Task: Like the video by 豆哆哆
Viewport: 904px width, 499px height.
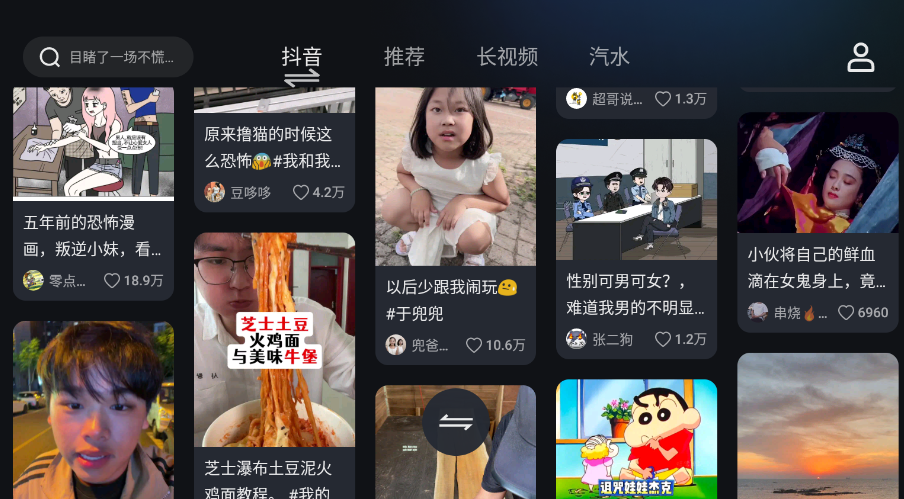Action: (319, 192)
